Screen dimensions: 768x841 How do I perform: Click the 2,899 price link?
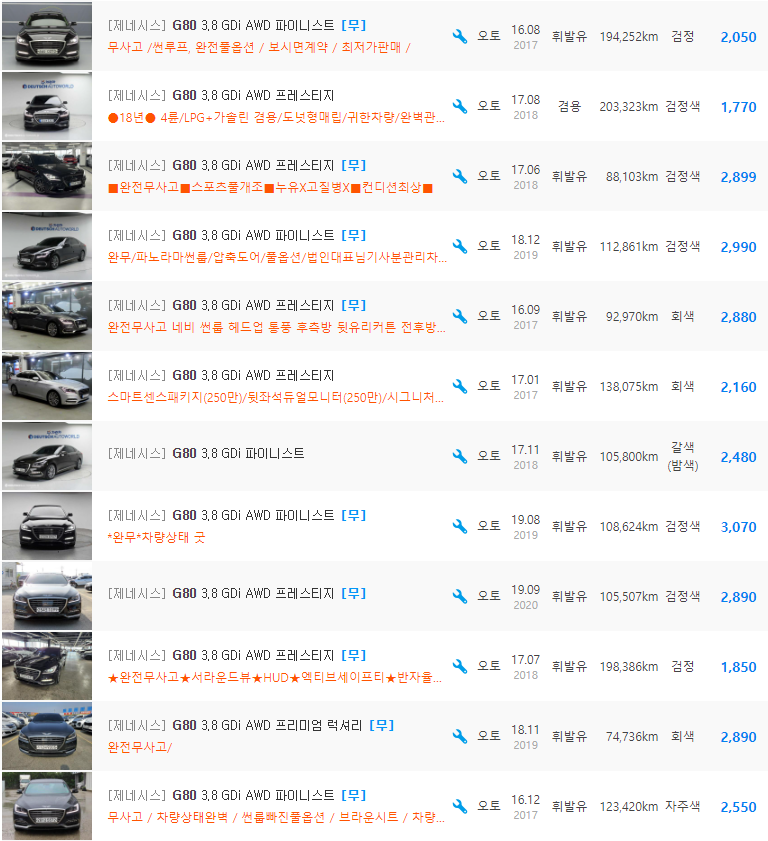740,175
